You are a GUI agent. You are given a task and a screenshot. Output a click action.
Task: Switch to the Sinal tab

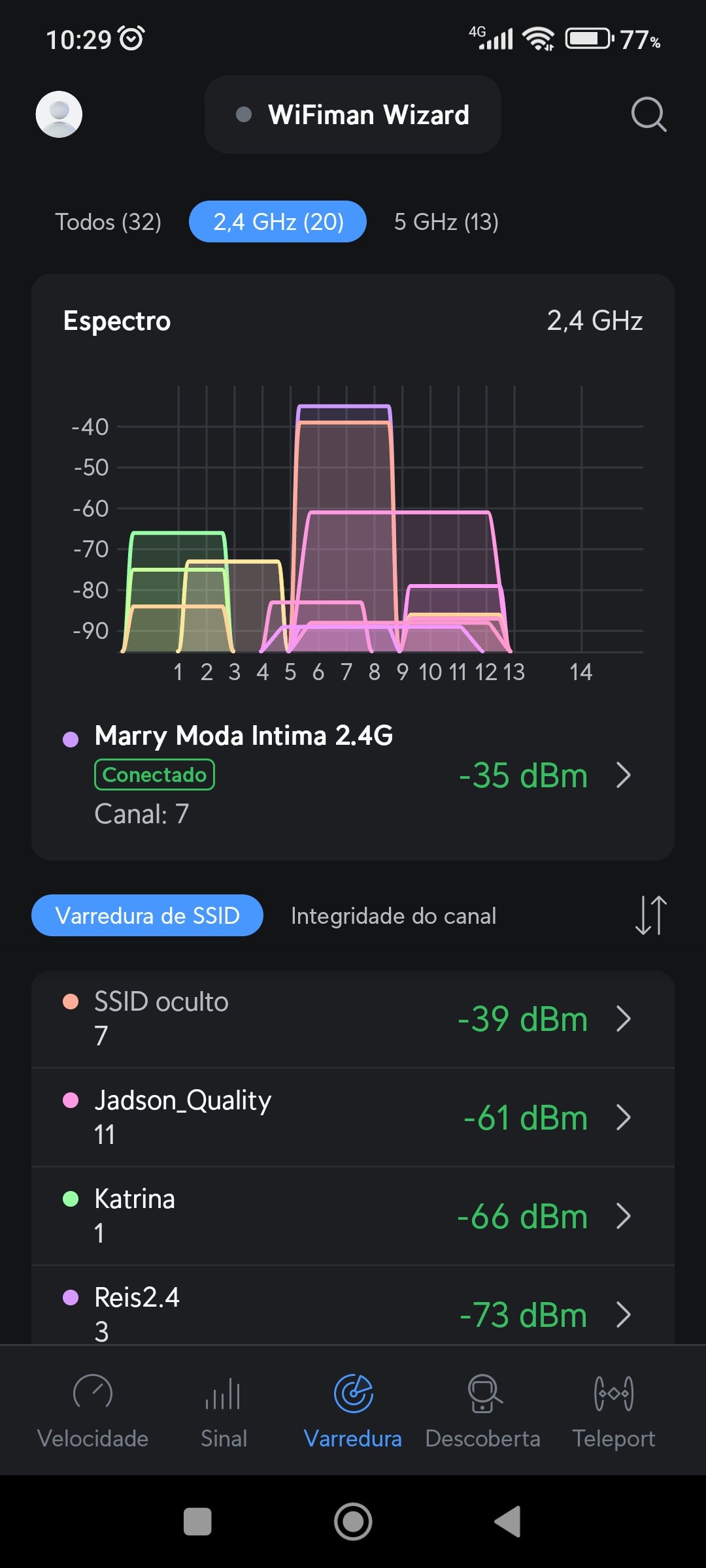[224, 1410]
